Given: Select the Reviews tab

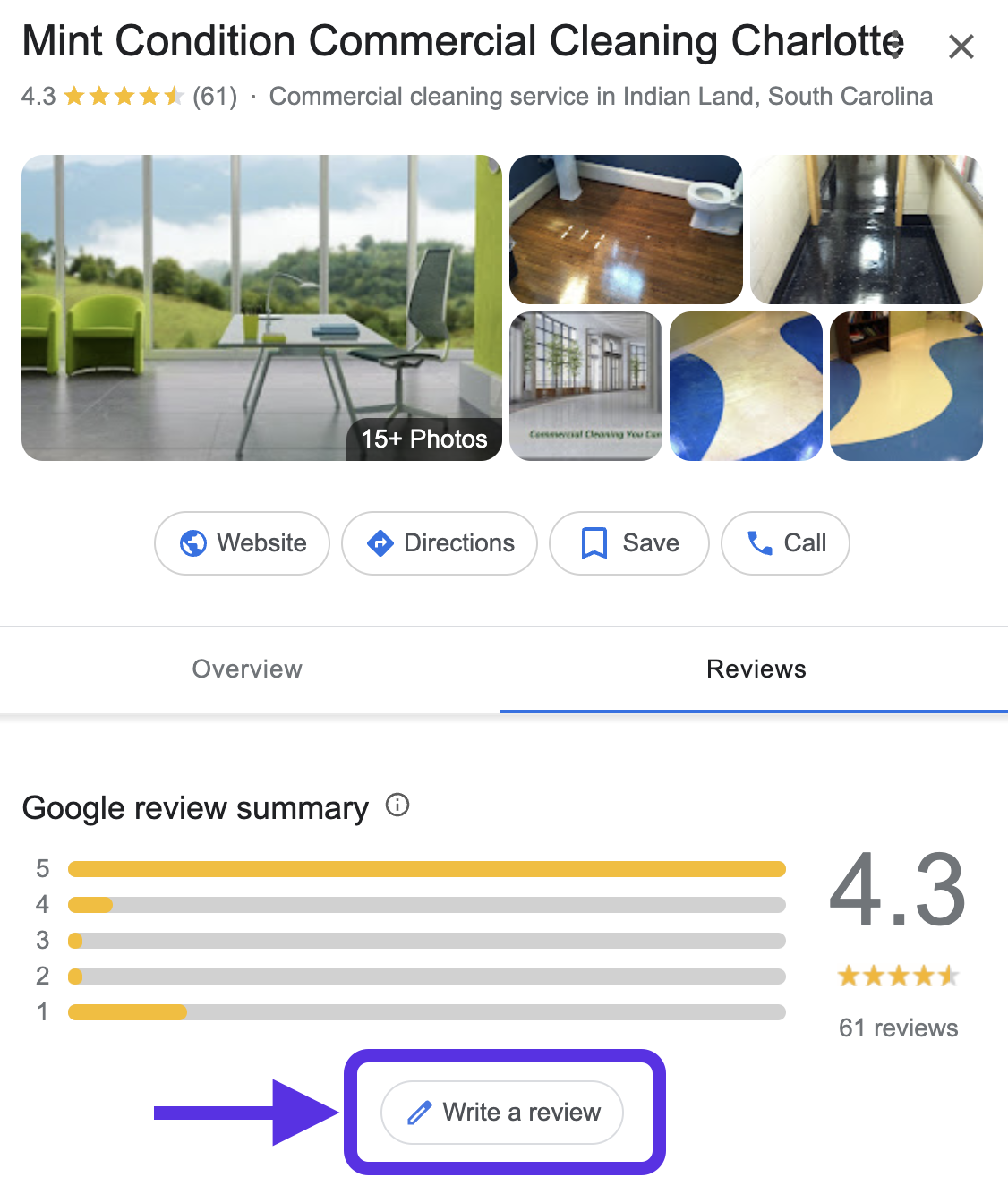Looking at the screenshot, I should point(756,669).
